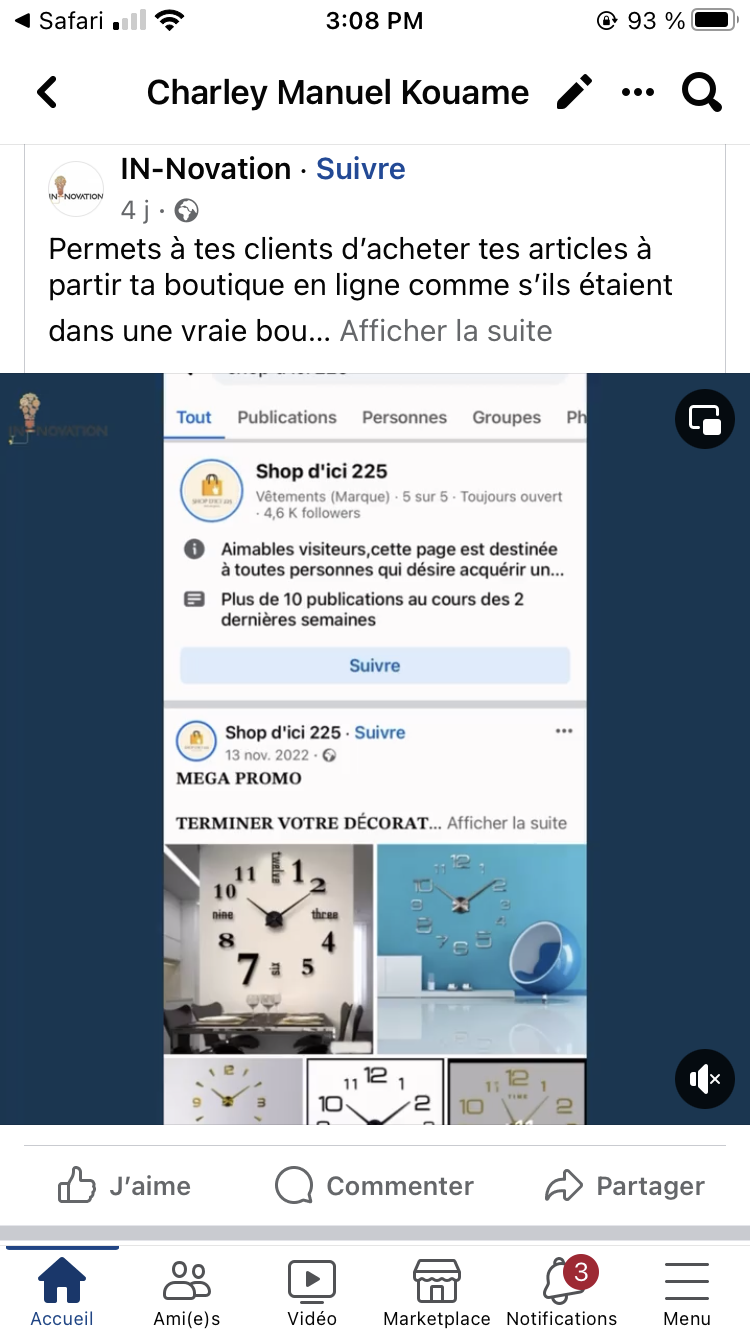
Task: Follow IN-Novation via Suivre
Action: point(360,169)
